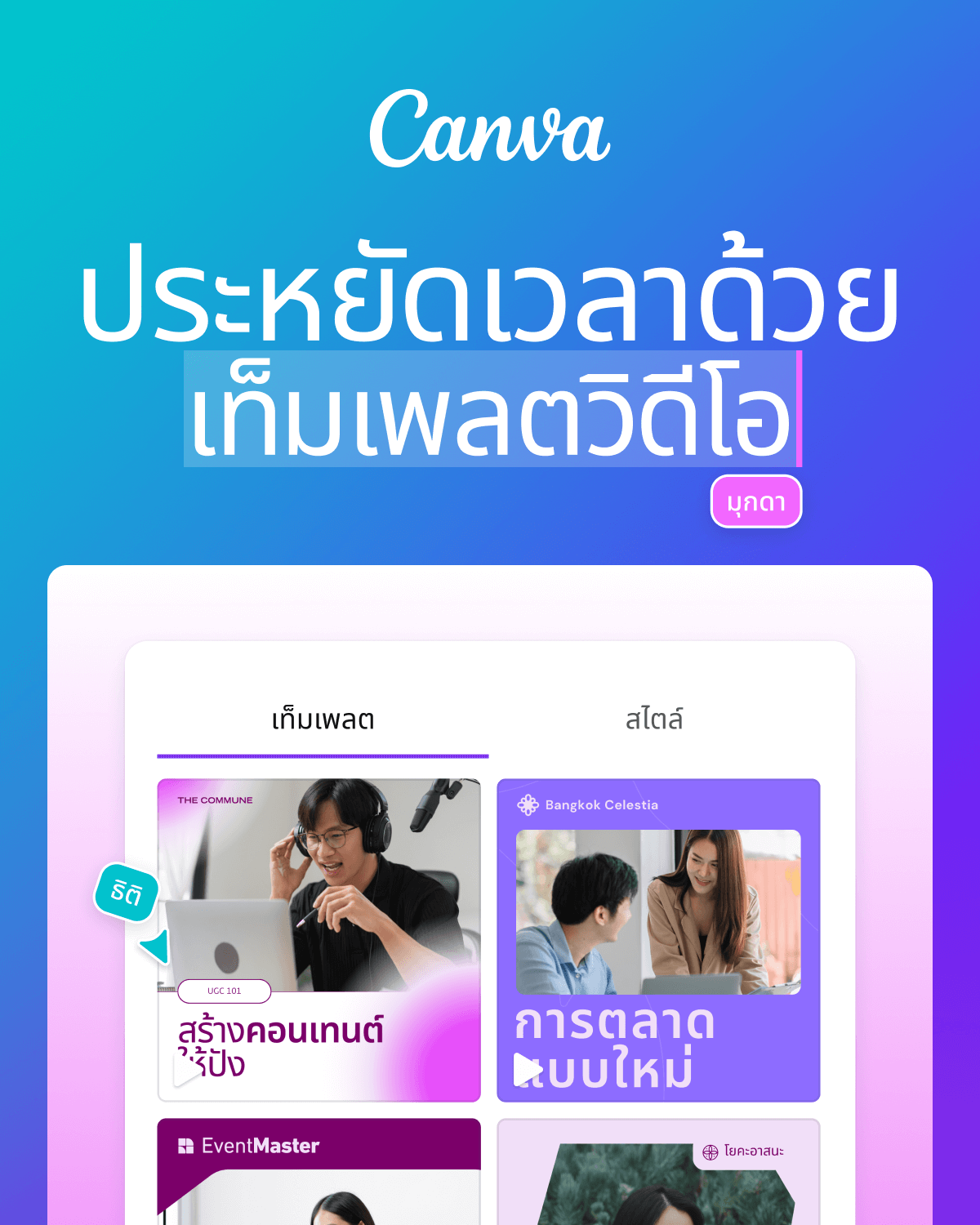Select the เท็มเพลต tab
This screenshot has width=980, height=1225.
click(x=323, y=719)
